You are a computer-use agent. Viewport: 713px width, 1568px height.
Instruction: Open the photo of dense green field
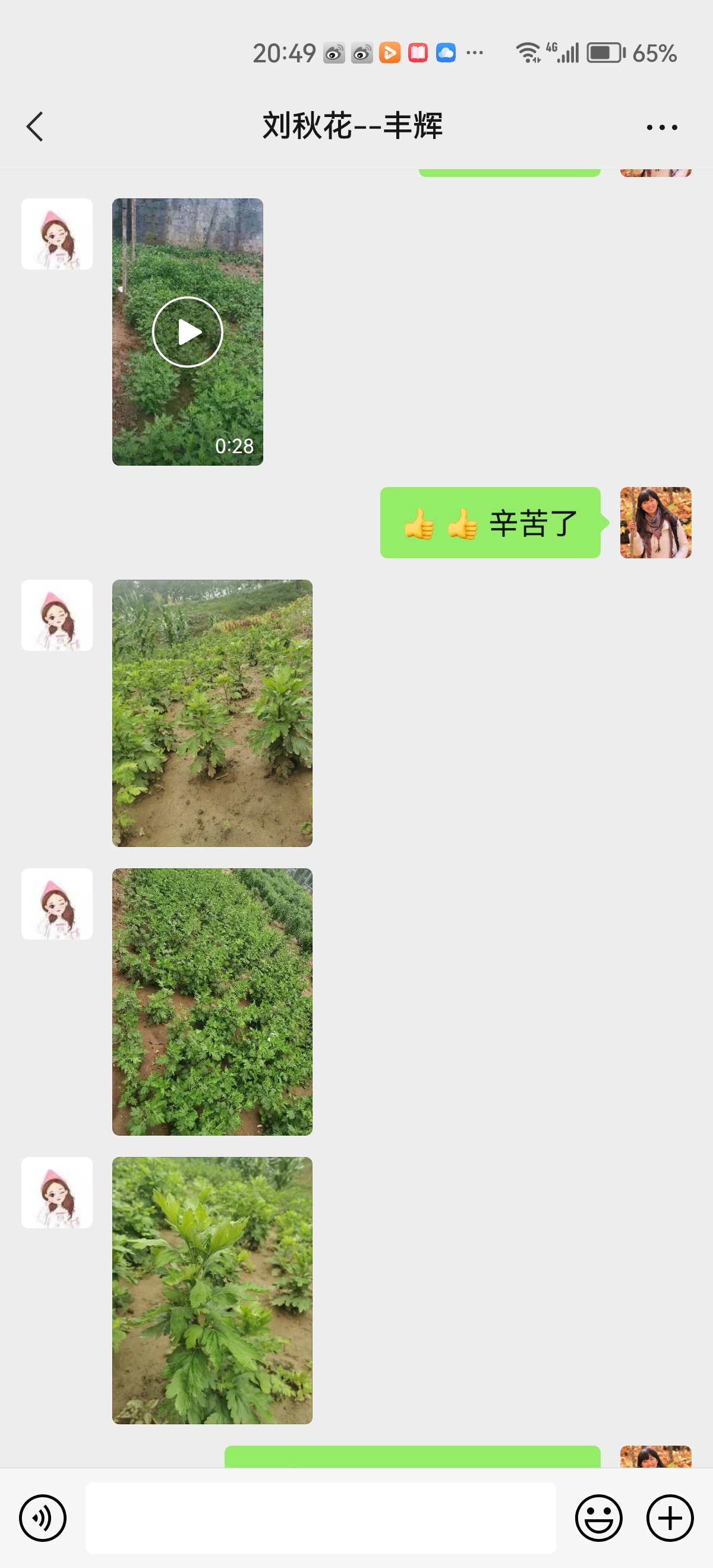coord(212,1001)
